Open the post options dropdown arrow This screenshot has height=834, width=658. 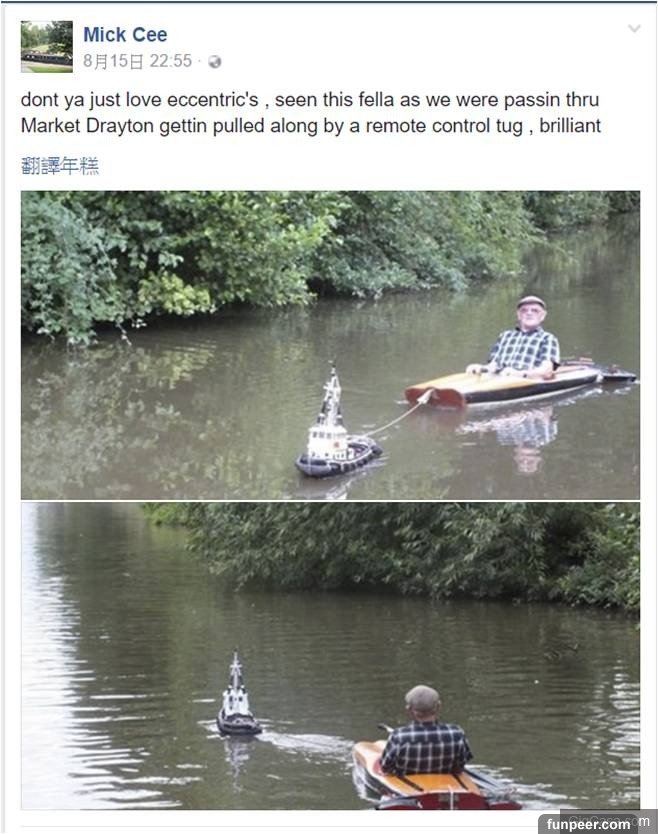[x=634, y=29]
